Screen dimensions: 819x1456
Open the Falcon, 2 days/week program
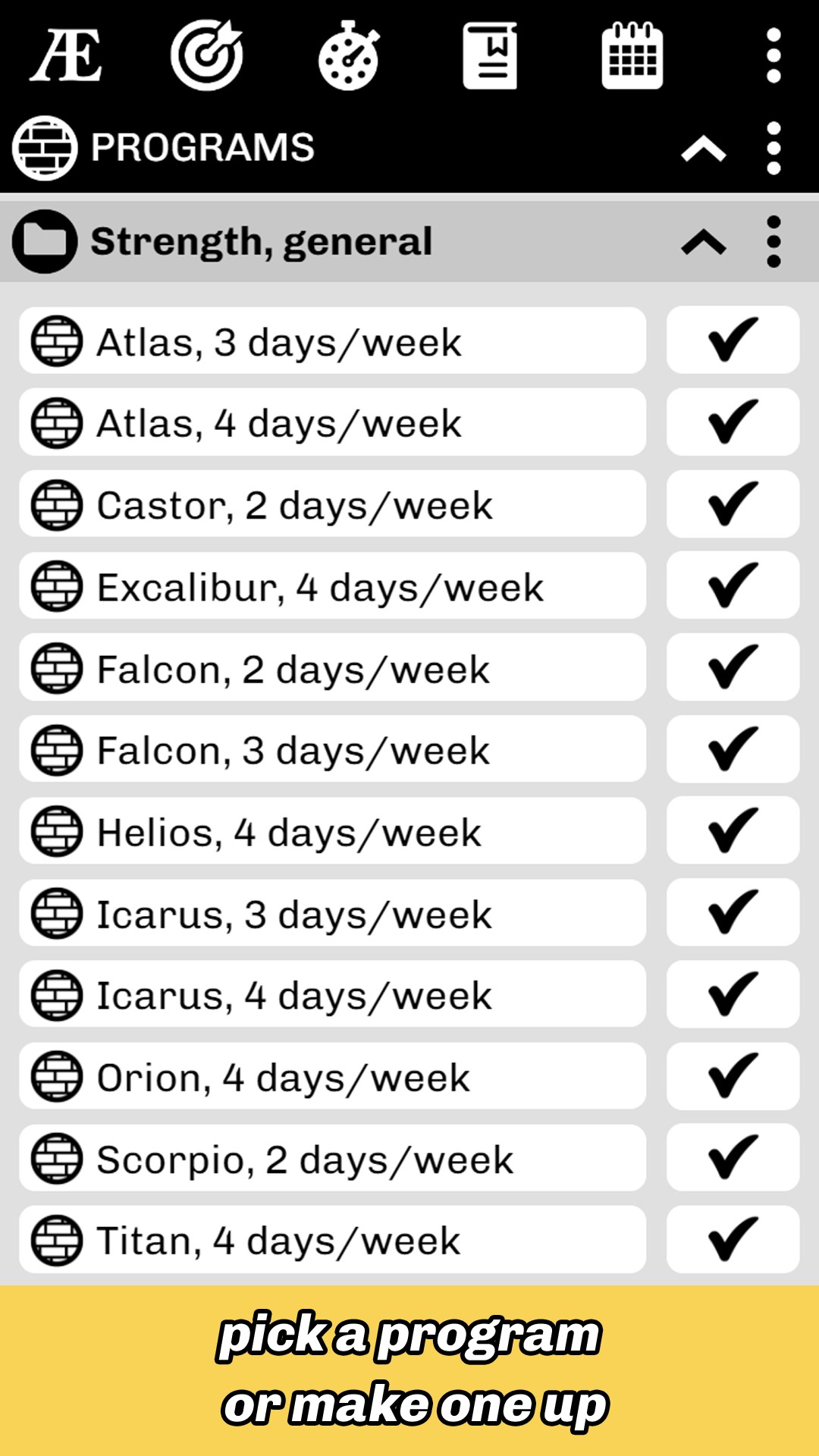click(332, 668)
